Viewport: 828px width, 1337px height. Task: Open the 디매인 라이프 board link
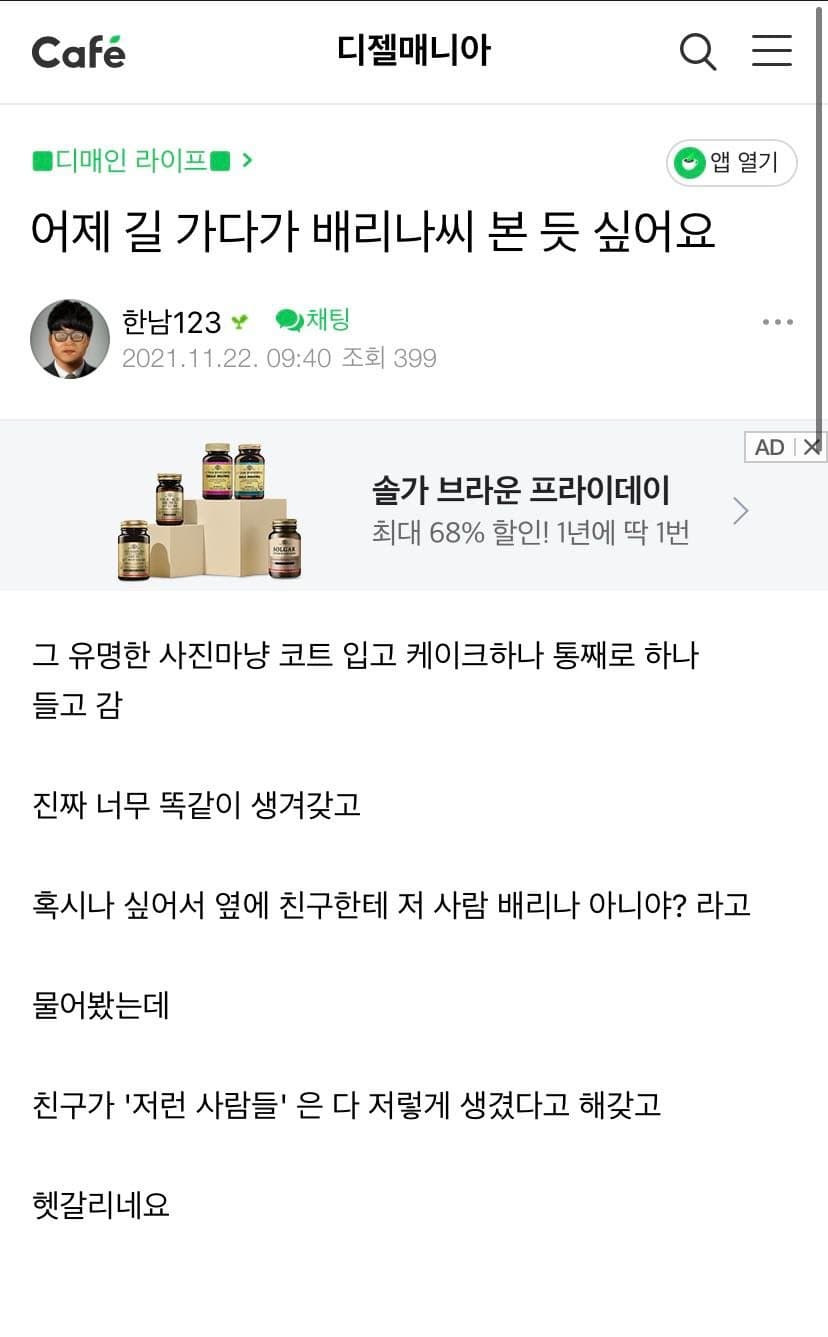[x=141, y=160]
